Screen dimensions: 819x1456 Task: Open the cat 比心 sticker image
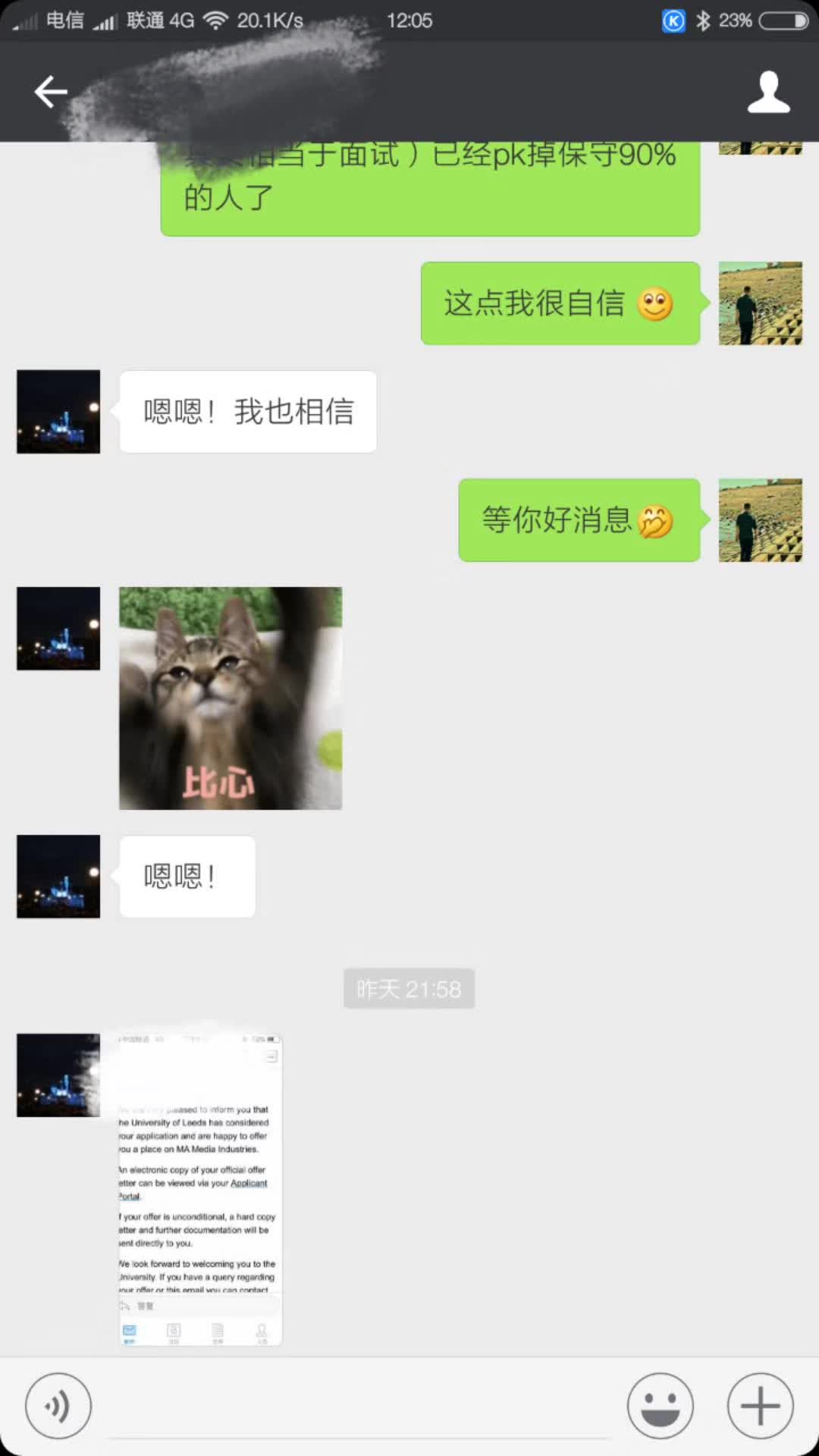click(x=231, y=698)
